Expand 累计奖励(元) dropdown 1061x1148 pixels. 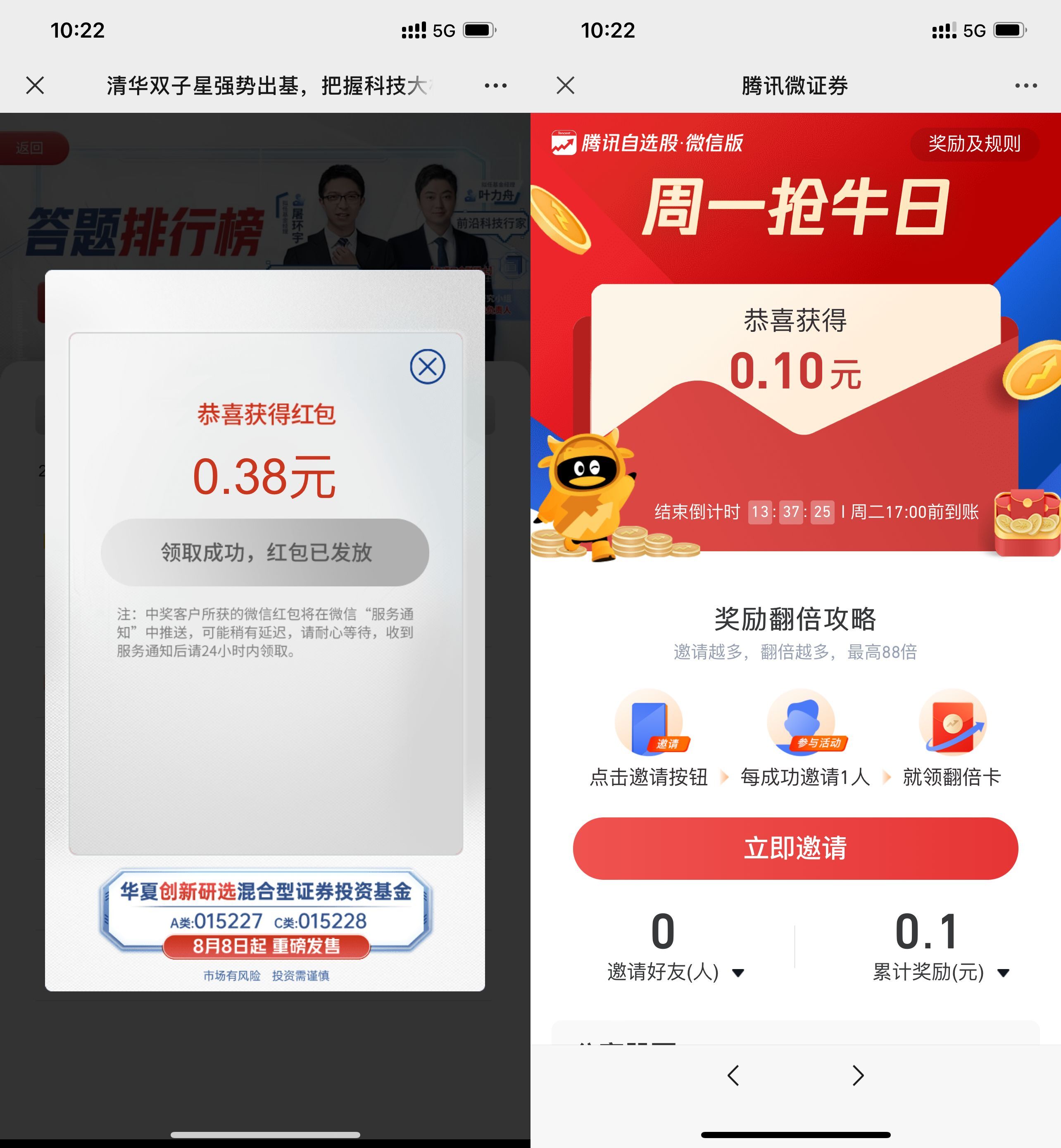coord(1002,972)
